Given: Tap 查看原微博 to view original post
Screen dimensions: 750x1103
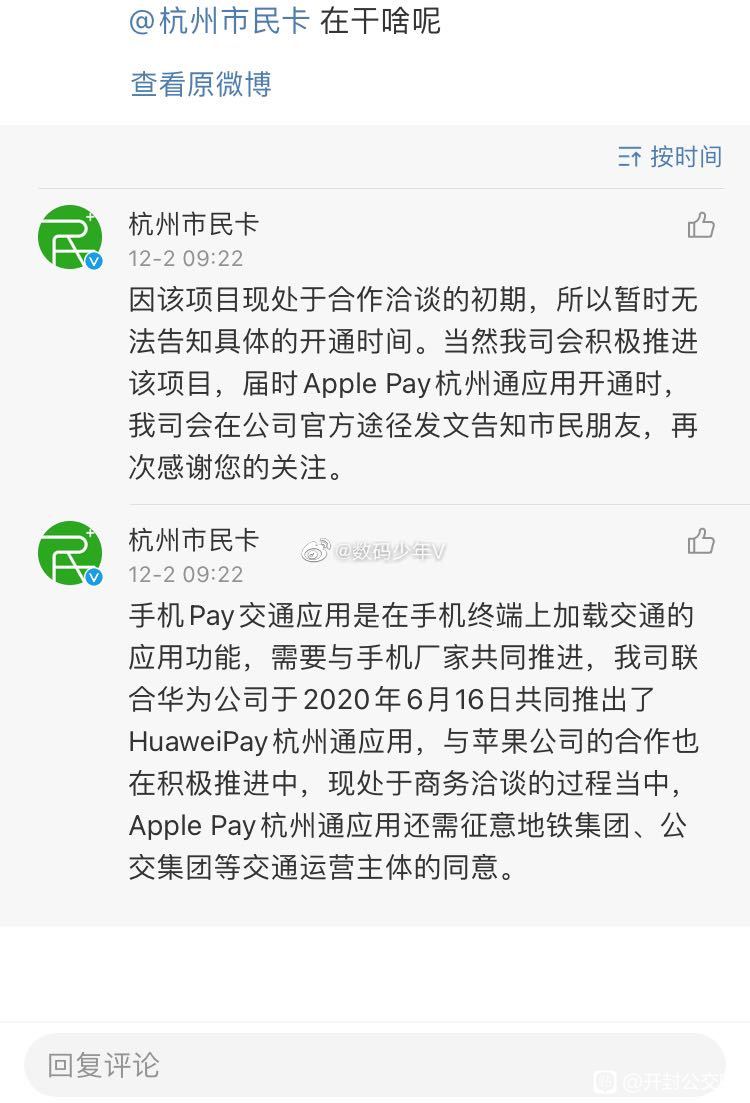Looking at the screenshot, I should tap(200, 84).
